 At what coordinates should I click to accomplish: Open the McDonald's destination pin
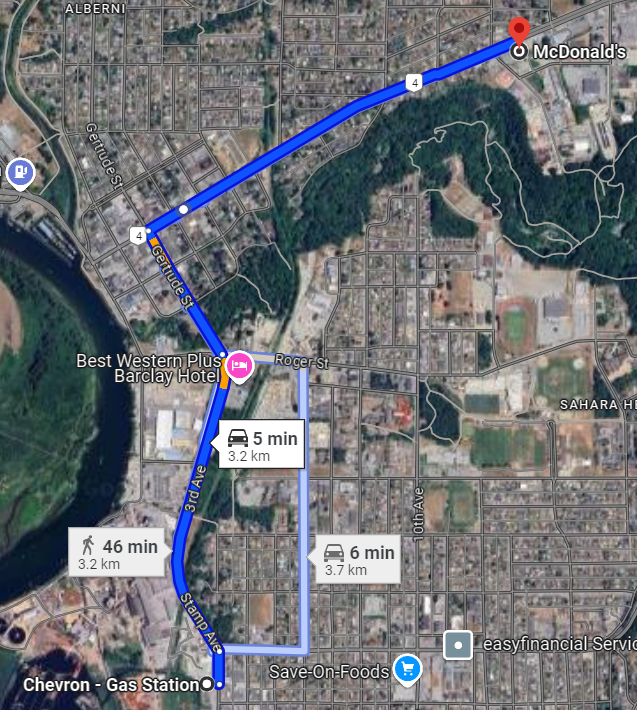(x=518, y=32)
